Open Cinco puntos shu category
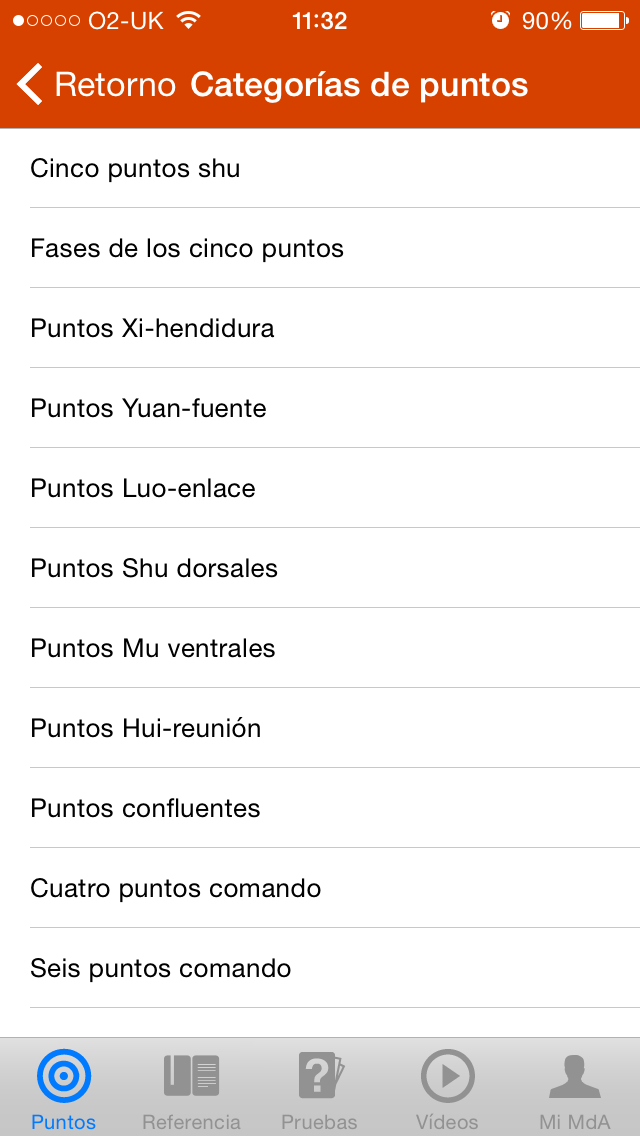This screenshot has height=1136, width=640. click(x=320, y=168)
